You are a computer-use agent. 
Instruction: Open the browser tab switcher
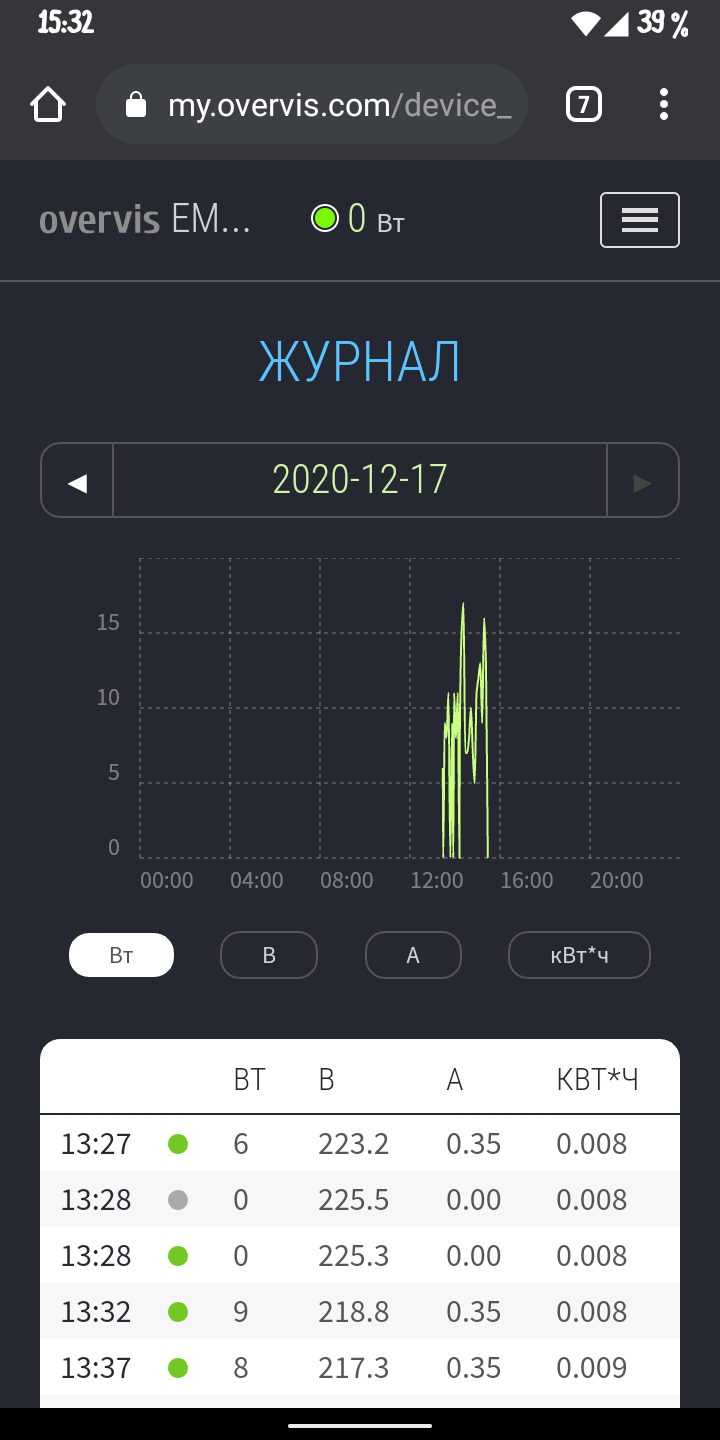[x=584, y=104]
